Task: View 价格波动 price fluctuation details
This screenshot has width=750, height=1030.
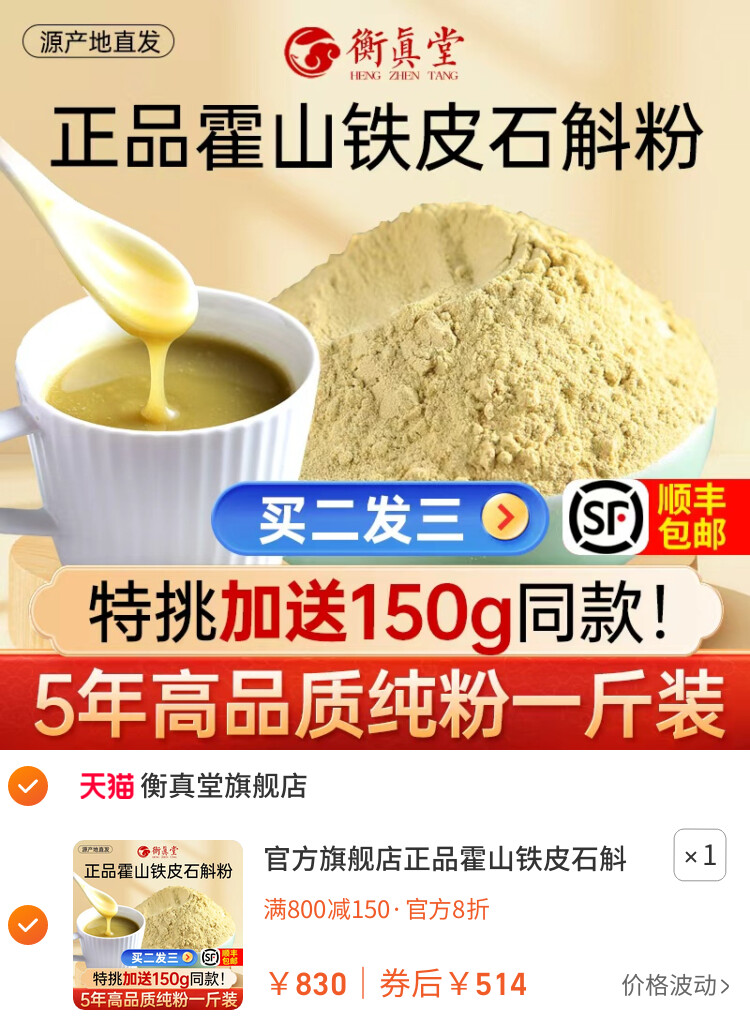Action: point(675,985)
